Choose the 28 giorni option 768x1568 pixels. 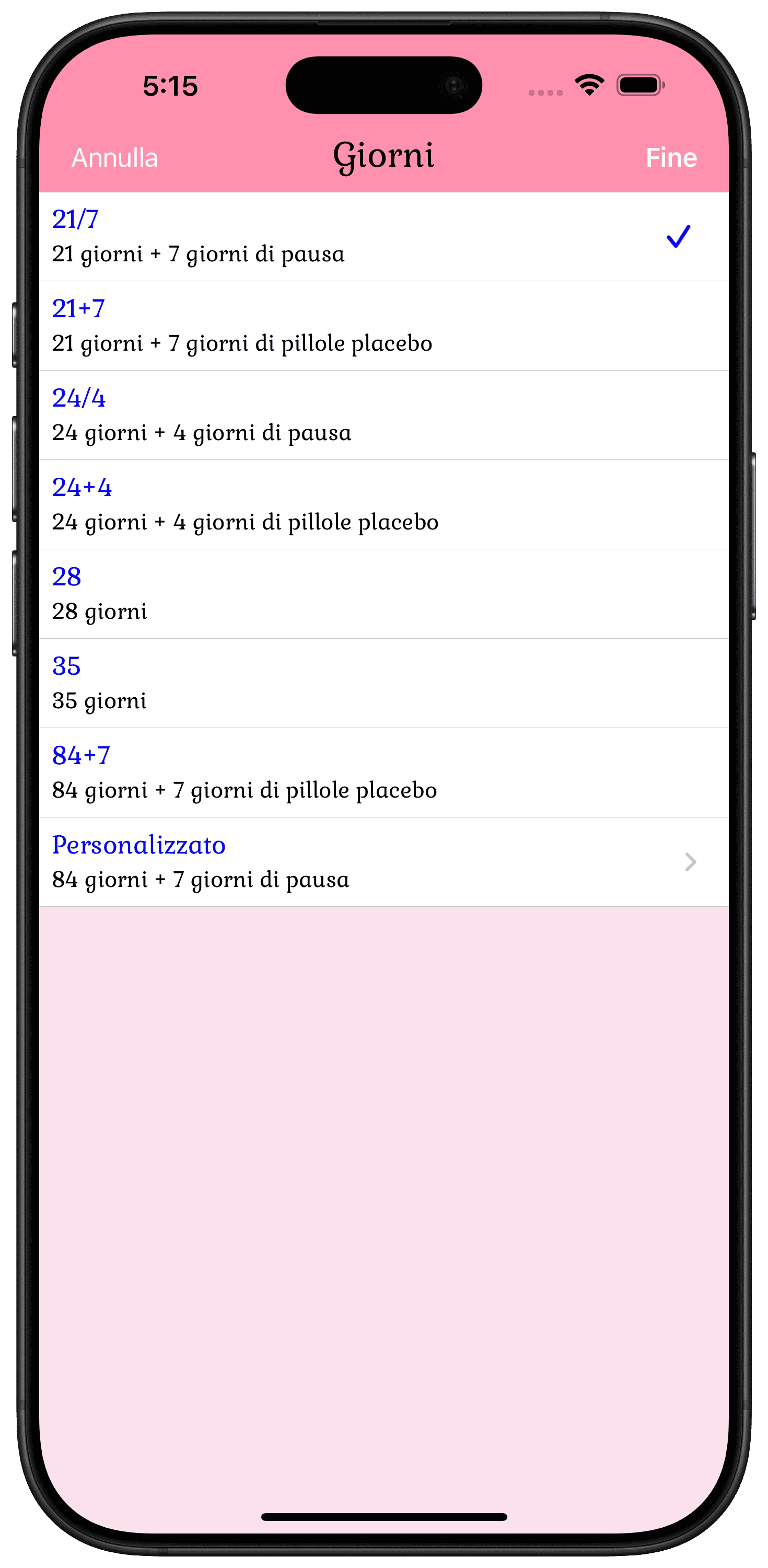pyautogui.click(x=383, y=595)
